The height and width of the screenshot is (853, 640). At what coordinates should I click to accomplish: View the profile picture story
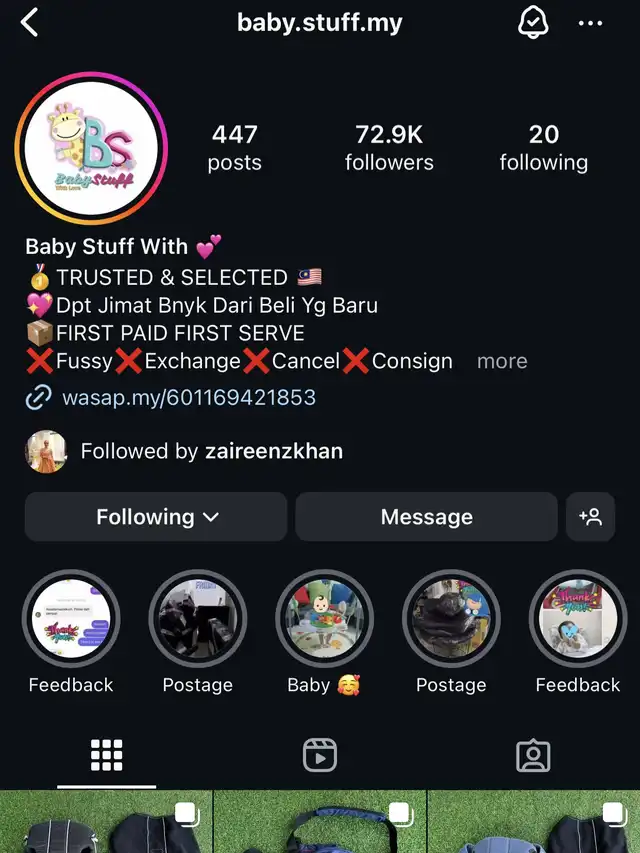(91, 148)
